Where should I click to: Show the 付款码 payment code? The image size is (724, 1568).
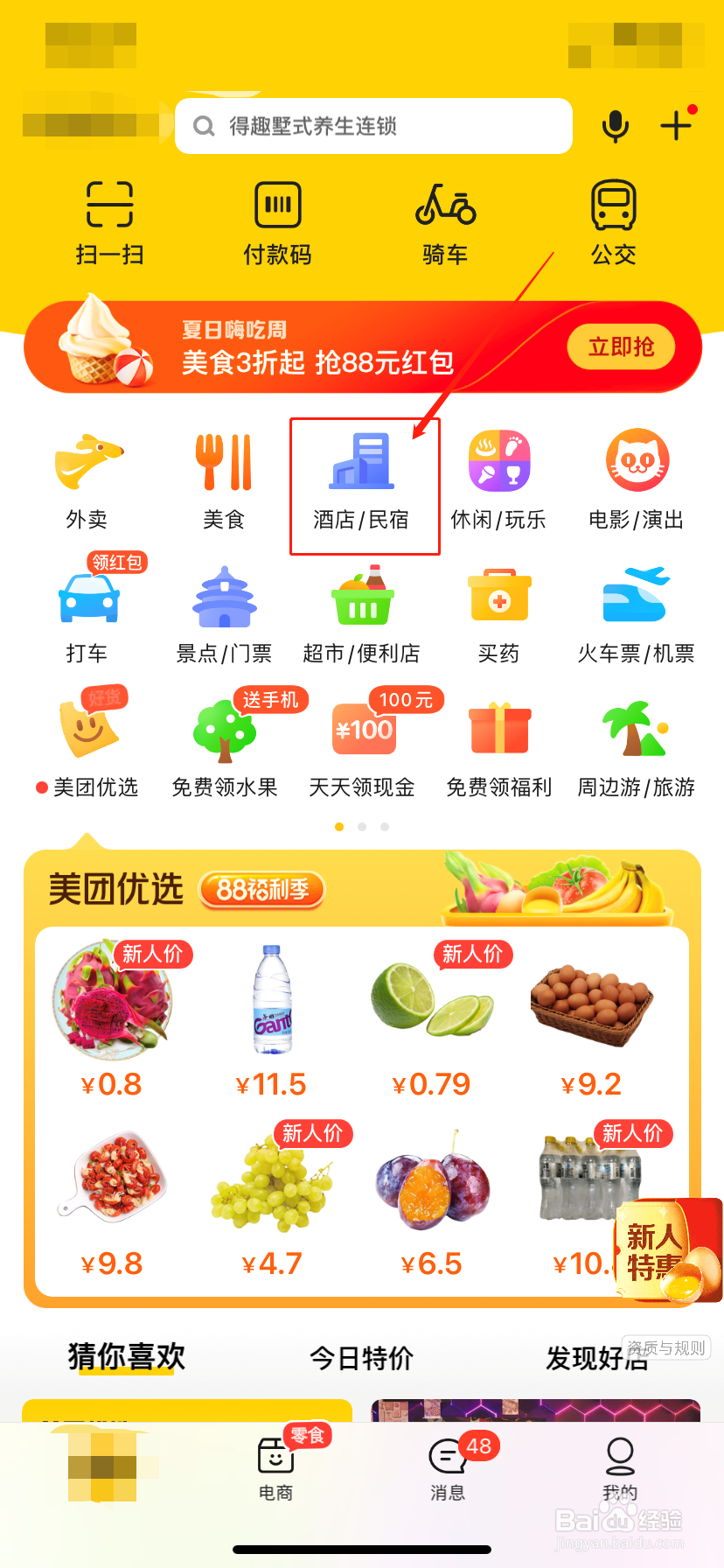click(277, 222)
